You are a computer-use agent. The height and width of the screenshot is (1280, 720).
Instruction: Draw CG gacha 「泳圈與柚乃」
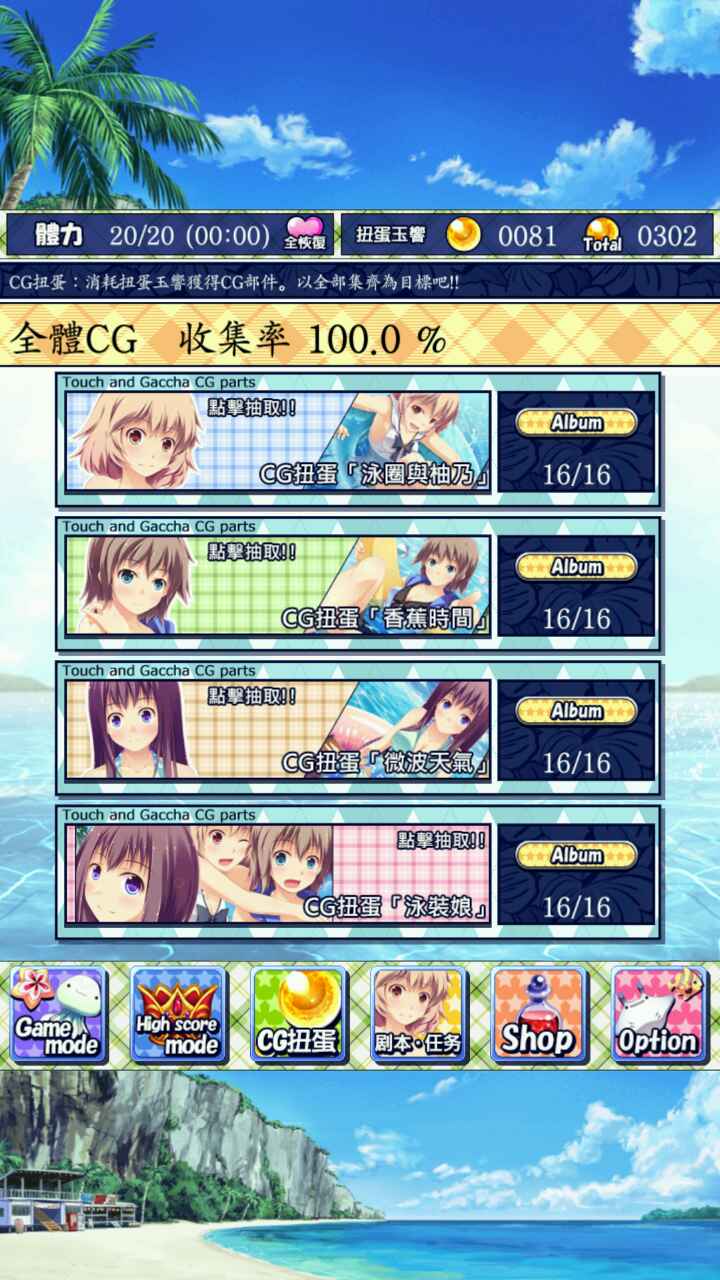(278, 441)
